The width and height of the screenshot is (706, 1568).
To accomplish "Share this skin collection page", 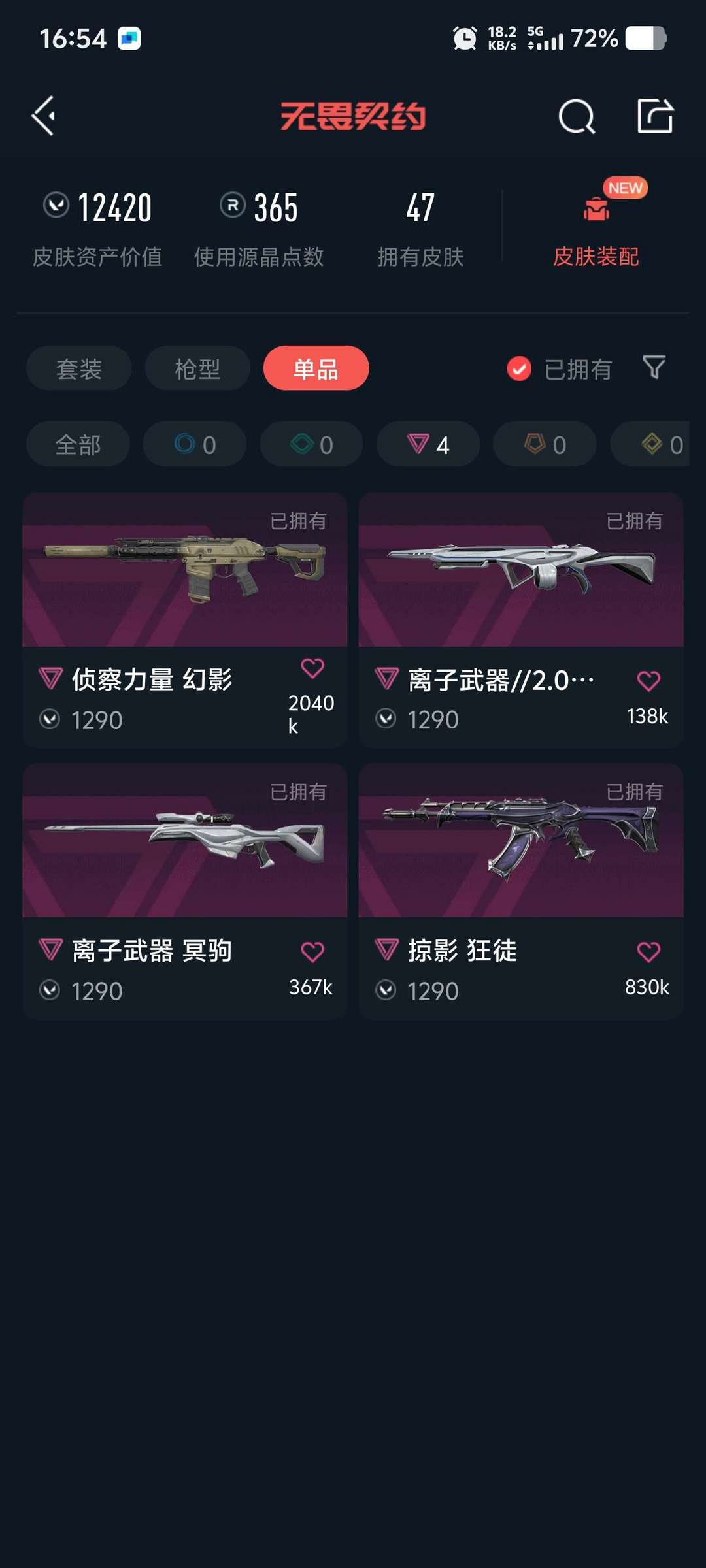I will pyautogui.click(x=655, y=116).
